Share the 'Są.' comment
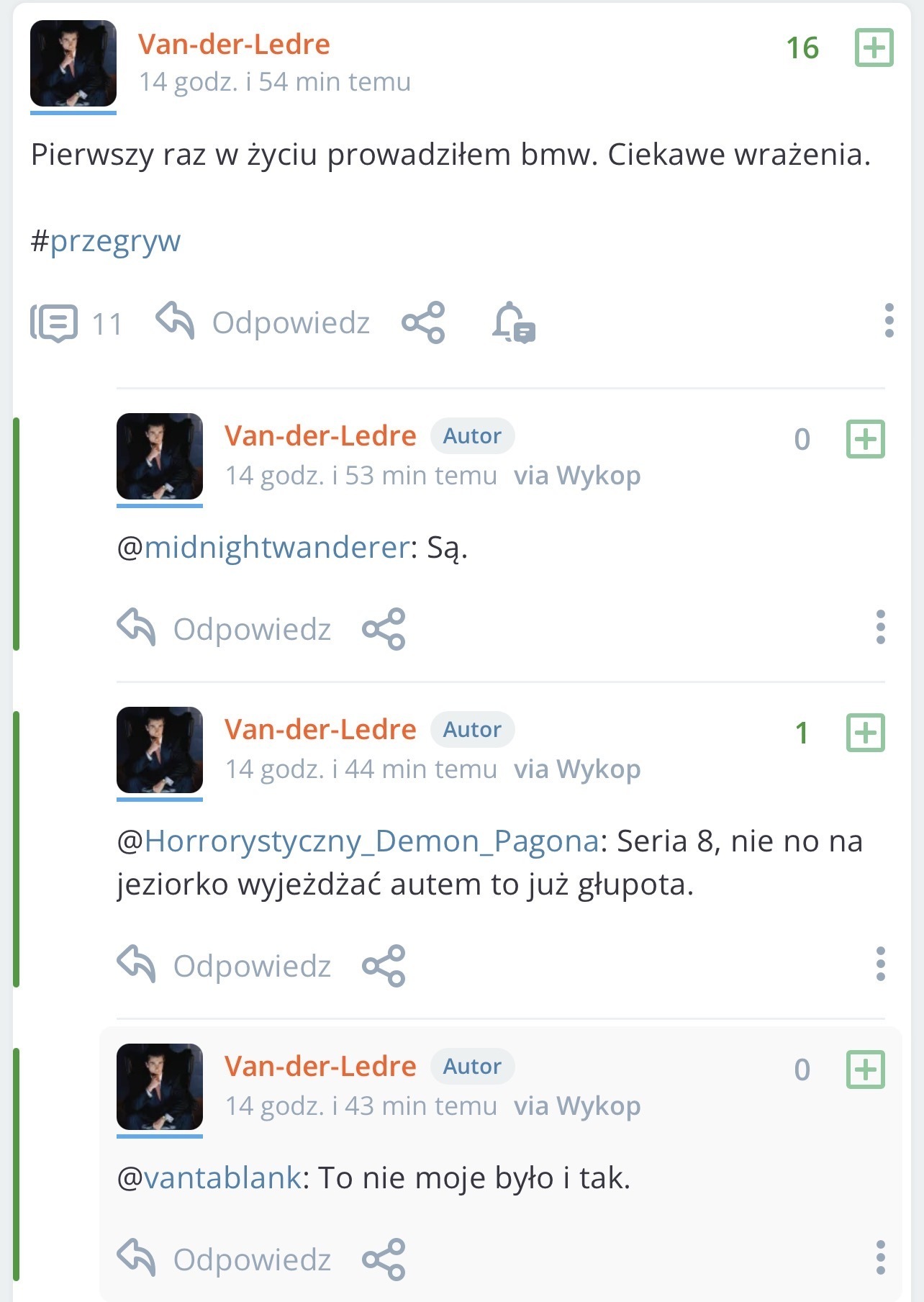This screenshot has width=924, height=1302. click(384, 629)
